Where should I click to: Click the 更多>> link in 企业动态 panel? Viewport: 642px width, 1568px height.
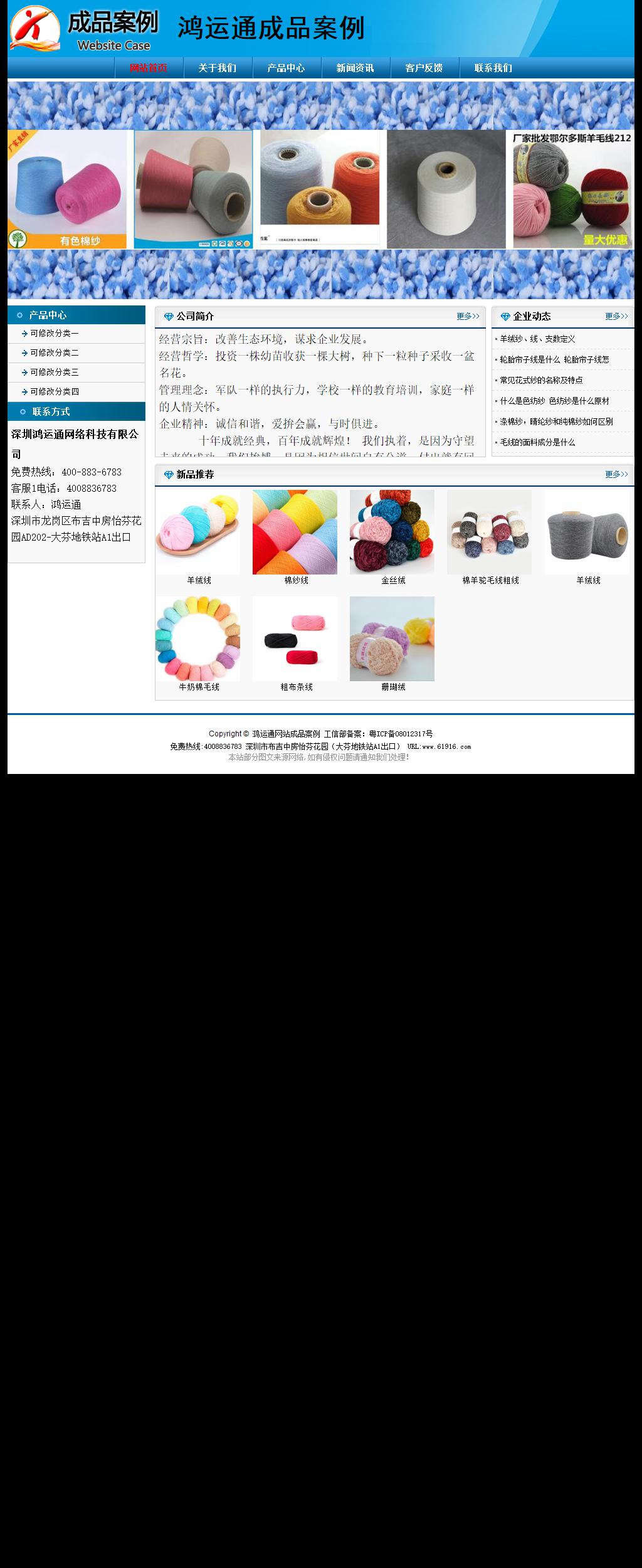[x=616, y=317]
